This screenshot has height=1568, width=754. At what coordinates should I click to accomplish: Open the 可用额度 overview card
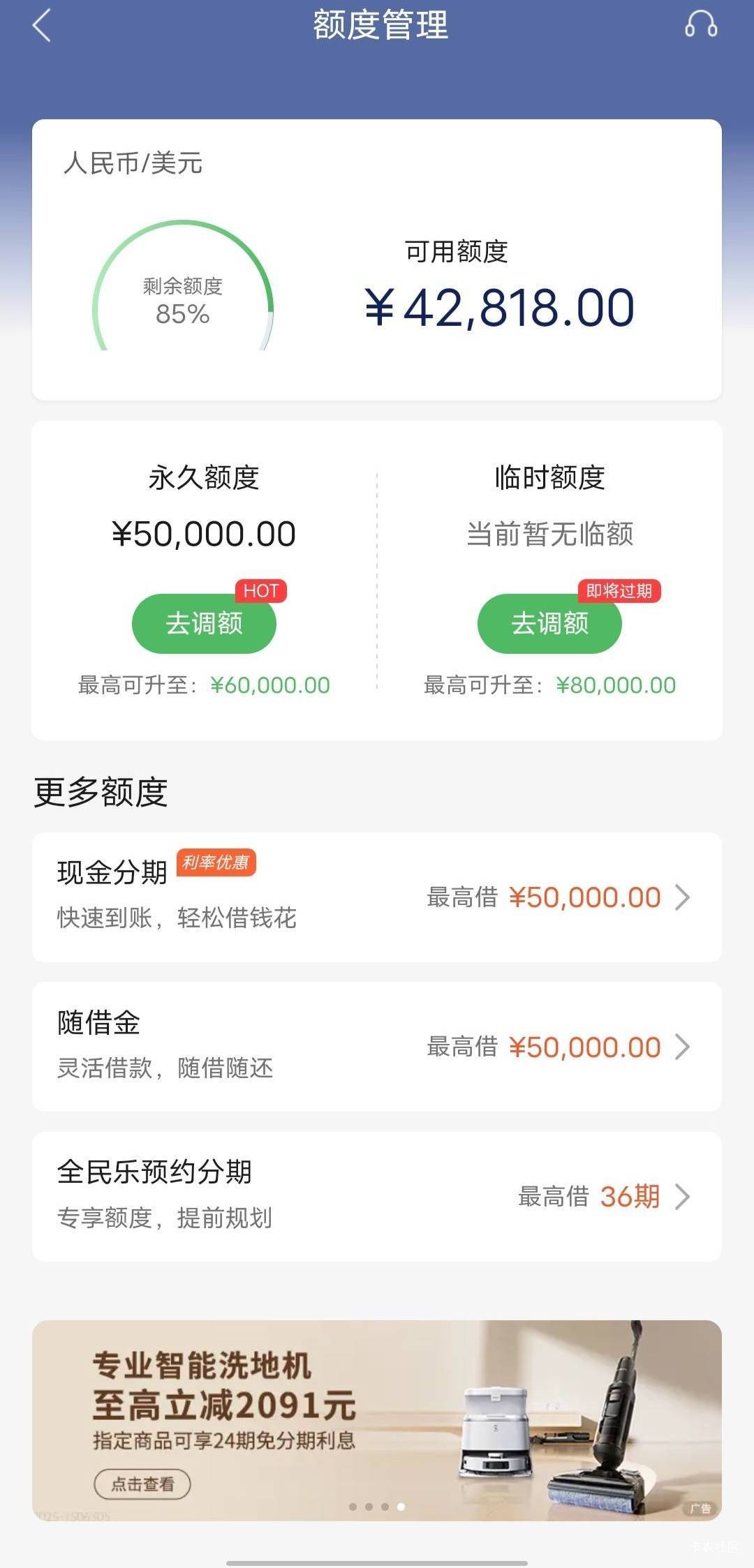tap(377, 260)
